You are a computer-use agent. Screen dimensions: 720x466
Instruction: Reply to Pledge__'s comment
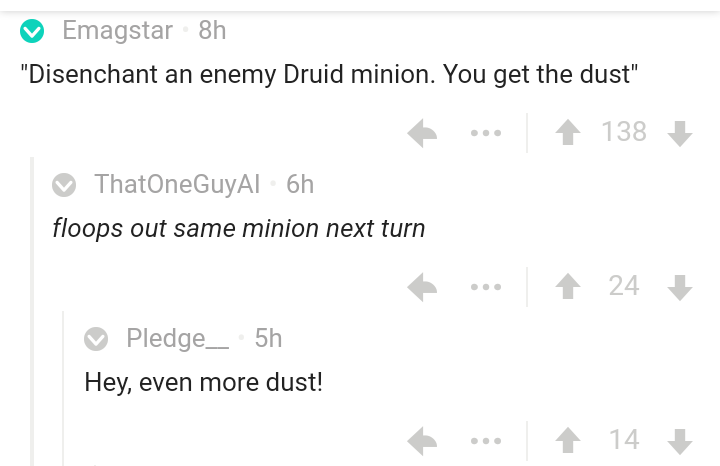point(424,440)
